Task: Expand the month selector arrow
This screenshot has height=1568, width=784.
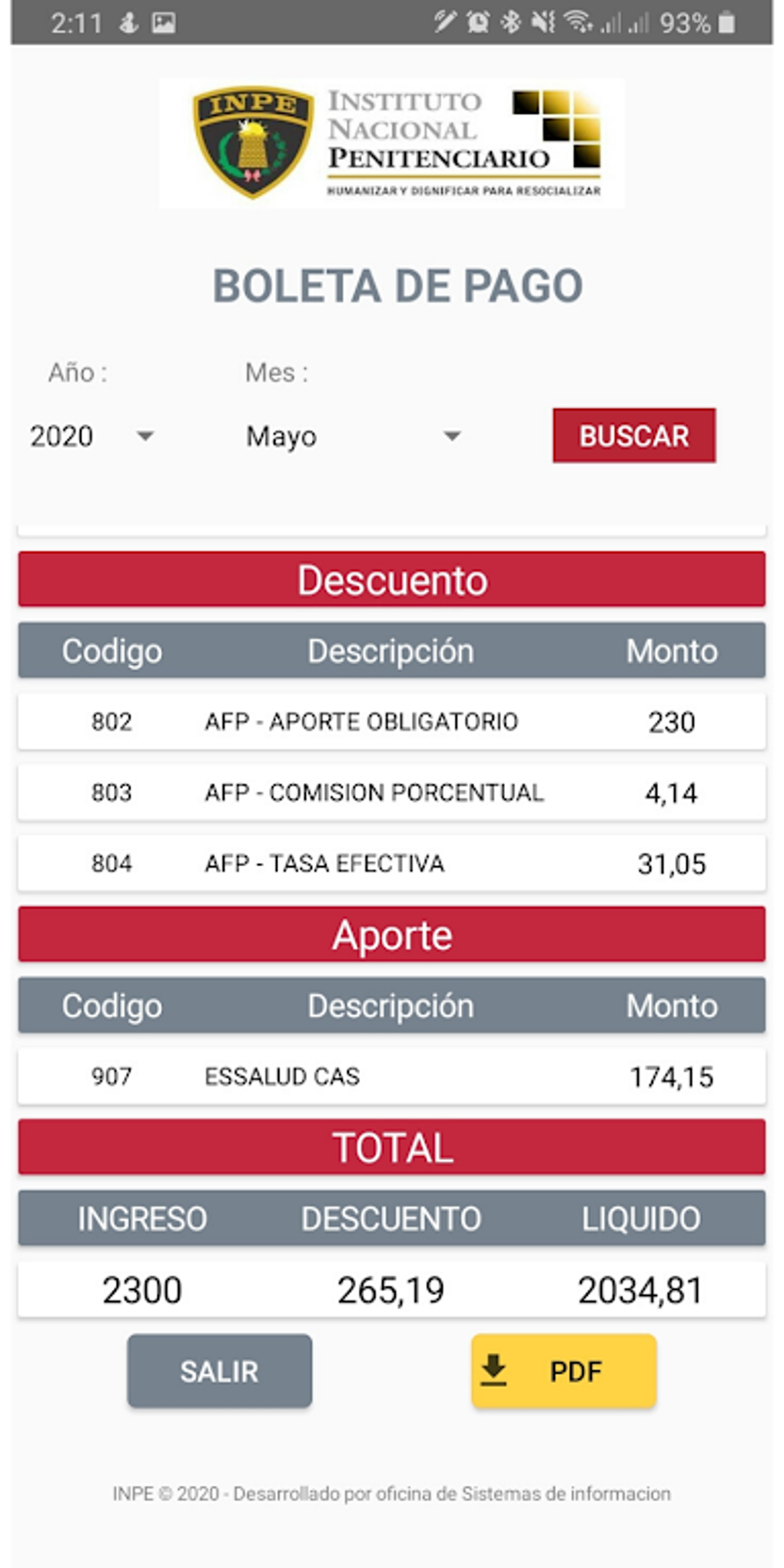Action: click(451, 437)
